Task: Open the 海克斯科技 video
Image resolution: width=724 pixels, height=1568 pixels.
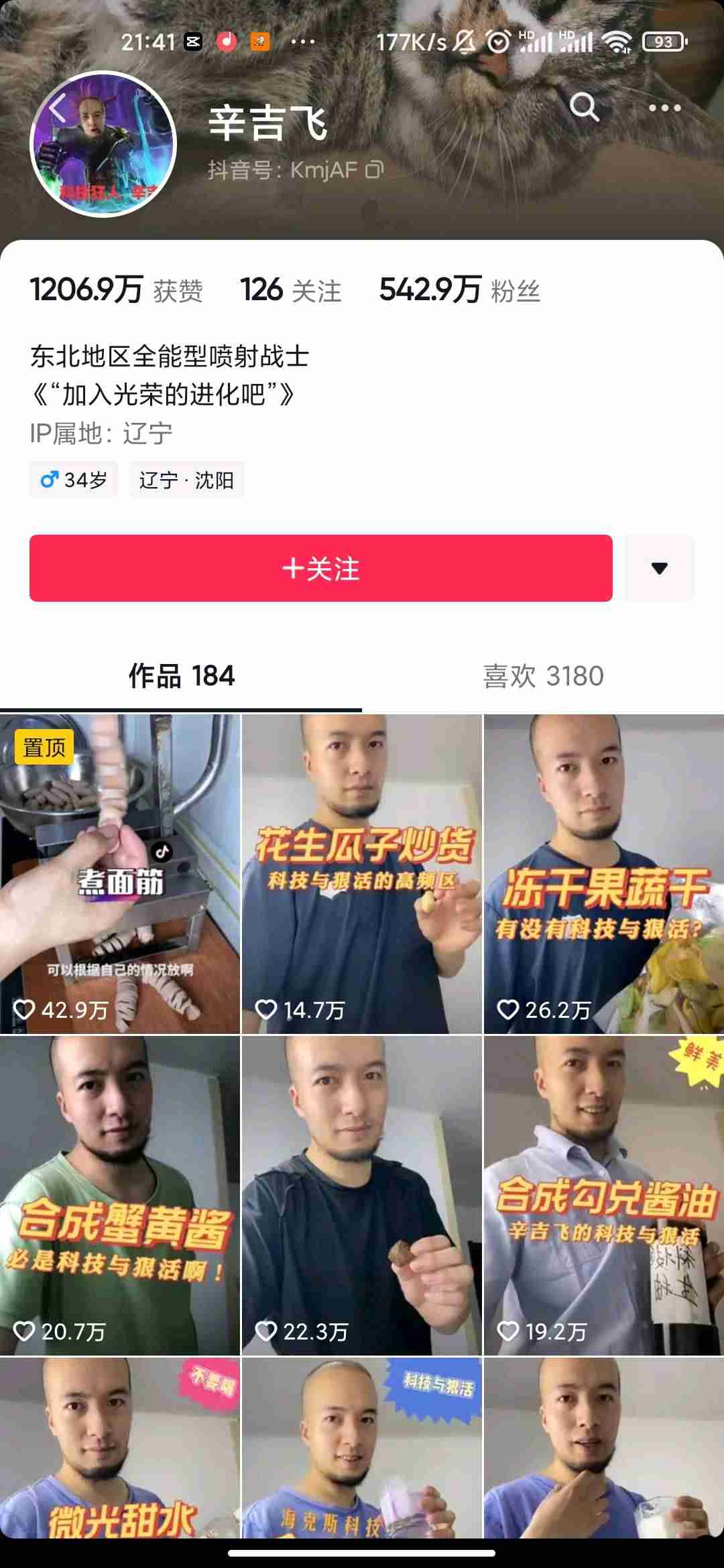Action: [362, 1447]
